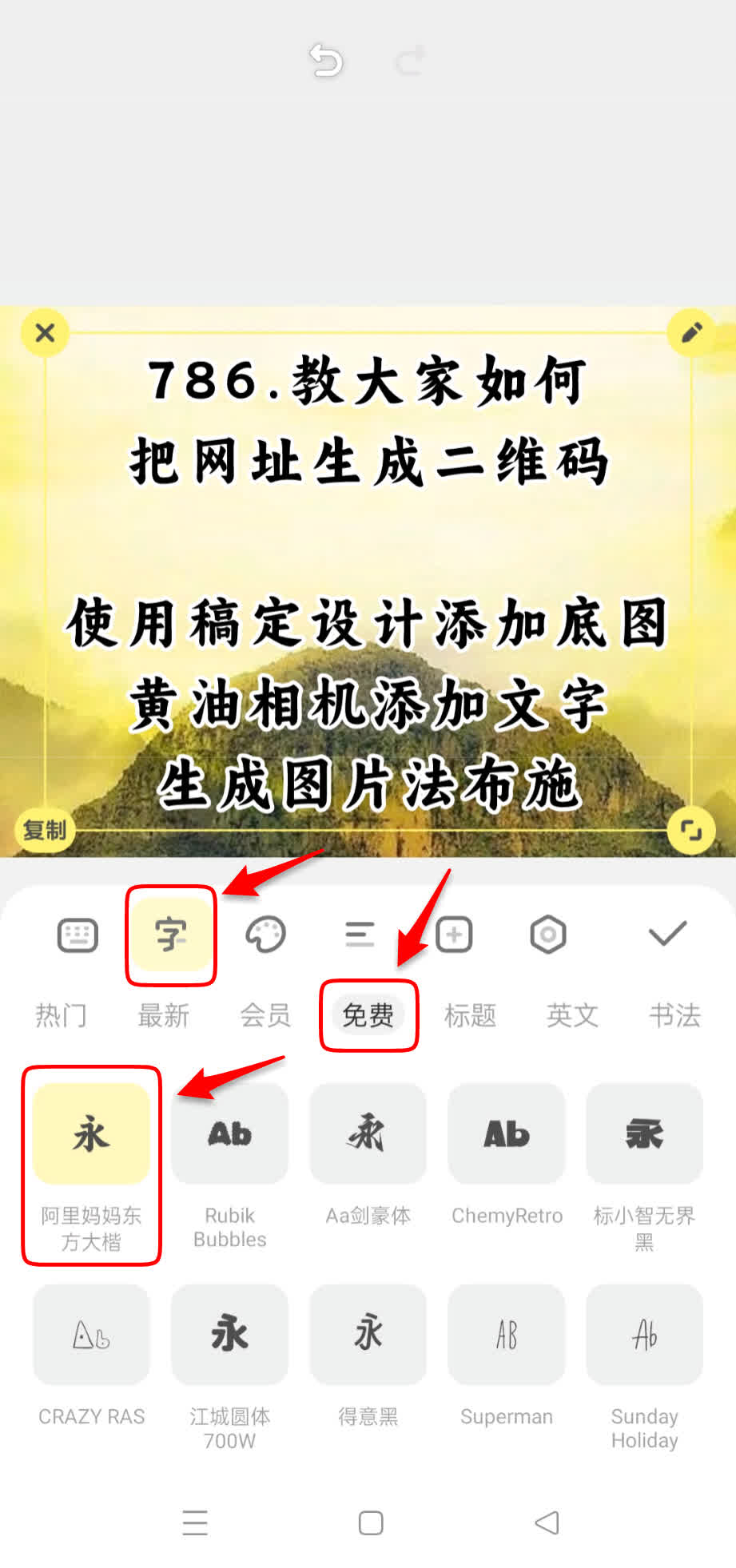Confirm changes with the checkmark
This screenshot has width=736, height=1568.
(x=666, y=933)
